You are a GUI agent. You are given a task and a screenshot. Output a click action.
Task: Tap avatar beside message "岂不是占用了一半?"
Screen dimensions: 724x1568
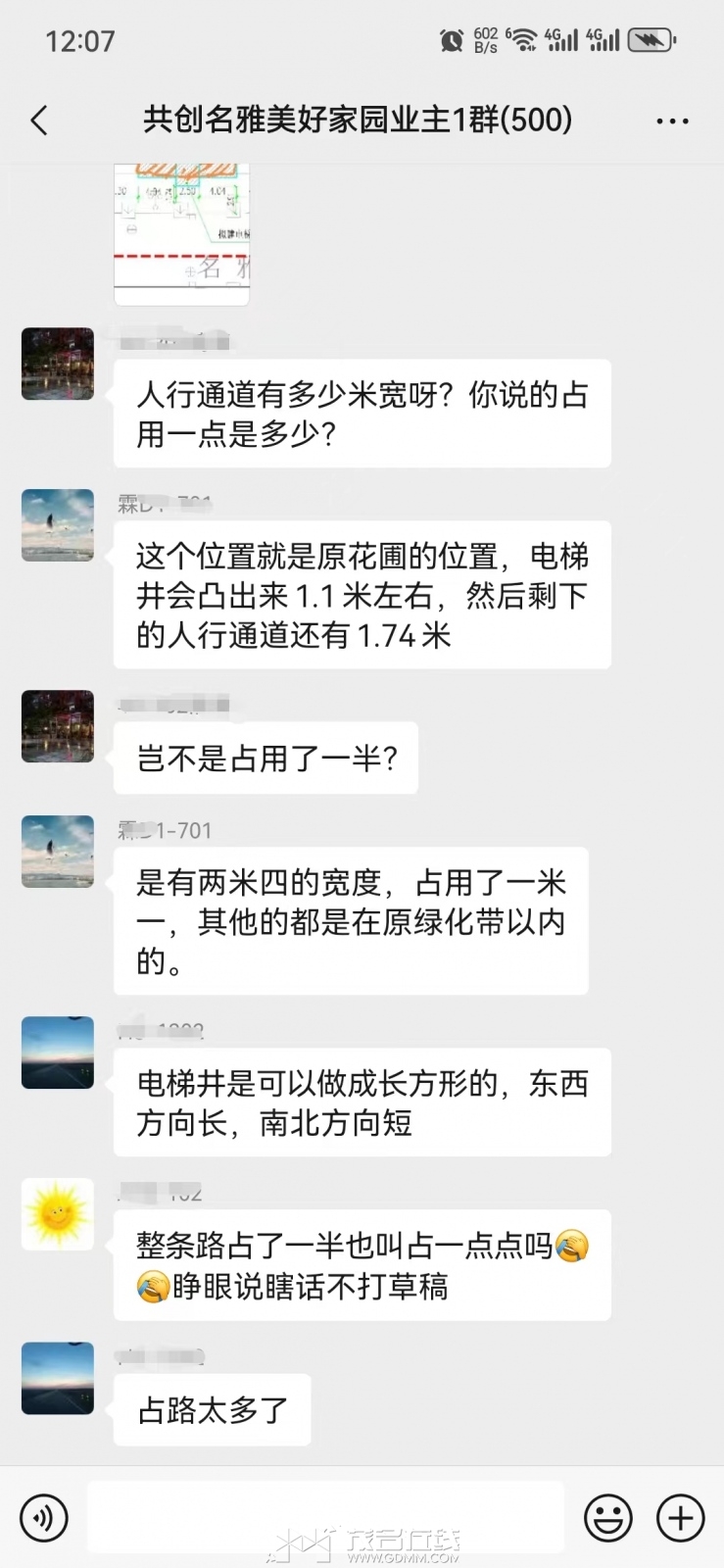[x=58, y=726]
